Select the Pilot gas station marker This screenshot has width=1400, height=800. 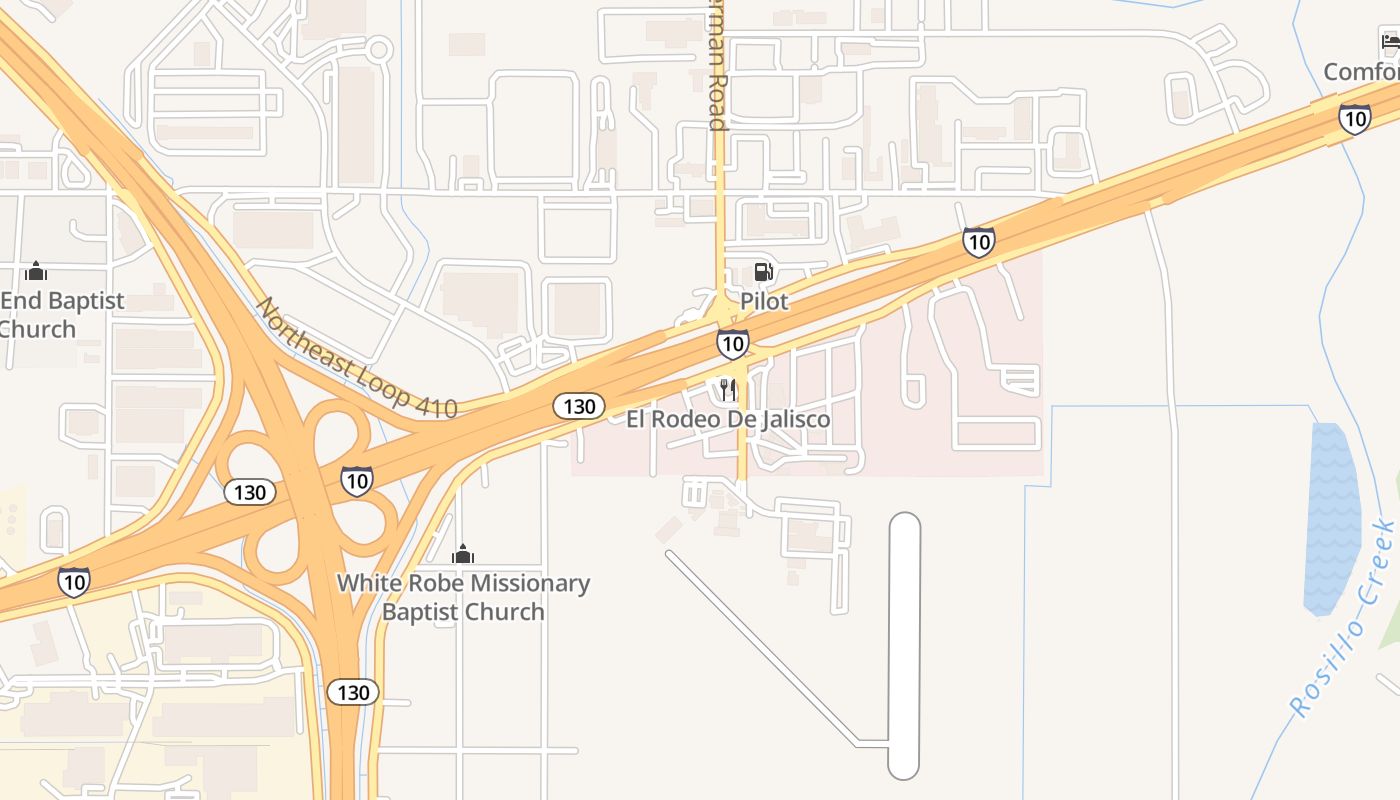[763, 272]
